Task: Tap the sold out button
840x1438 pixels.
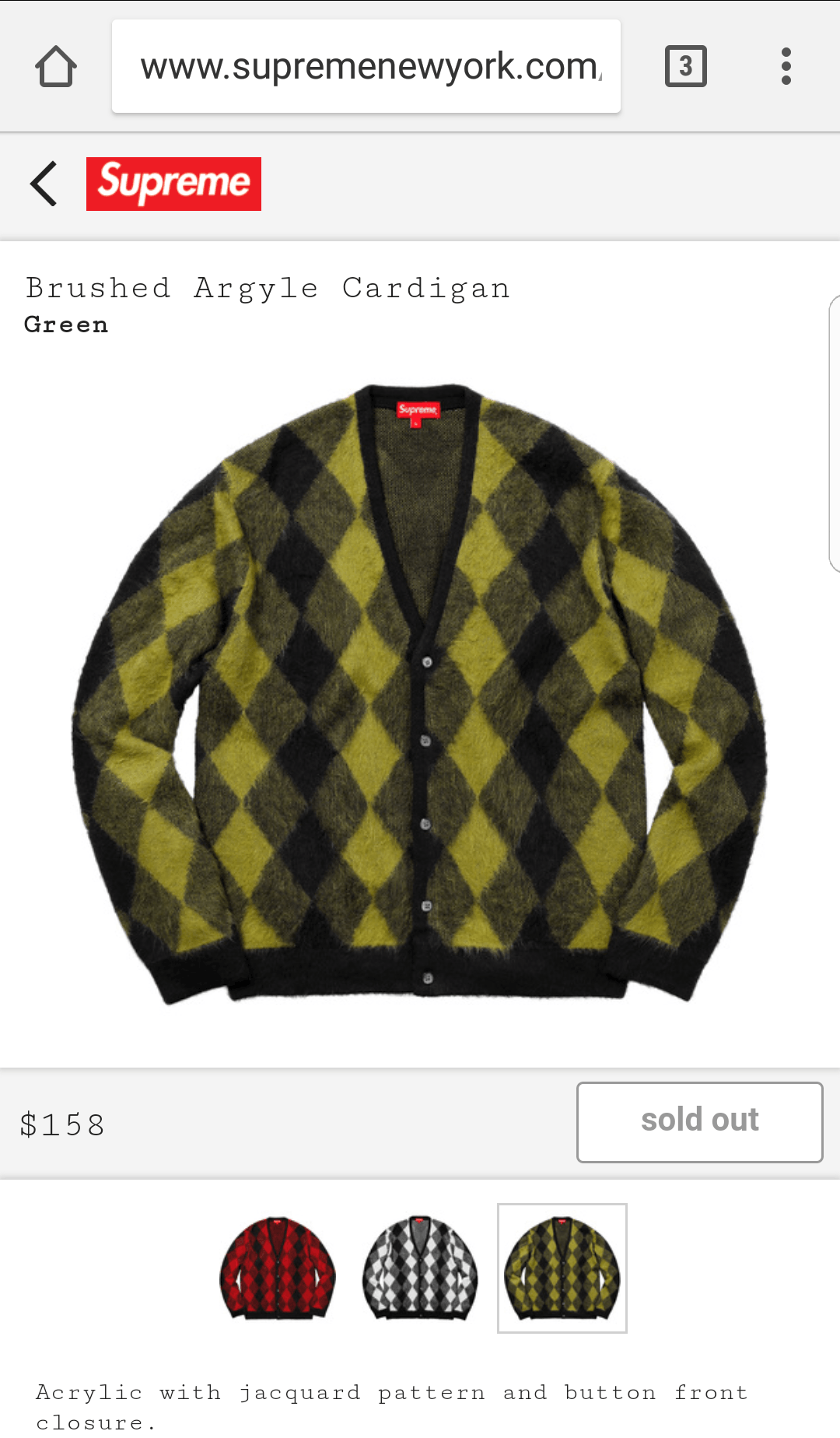Action: pyautogui.click(x=699, y=1122)
